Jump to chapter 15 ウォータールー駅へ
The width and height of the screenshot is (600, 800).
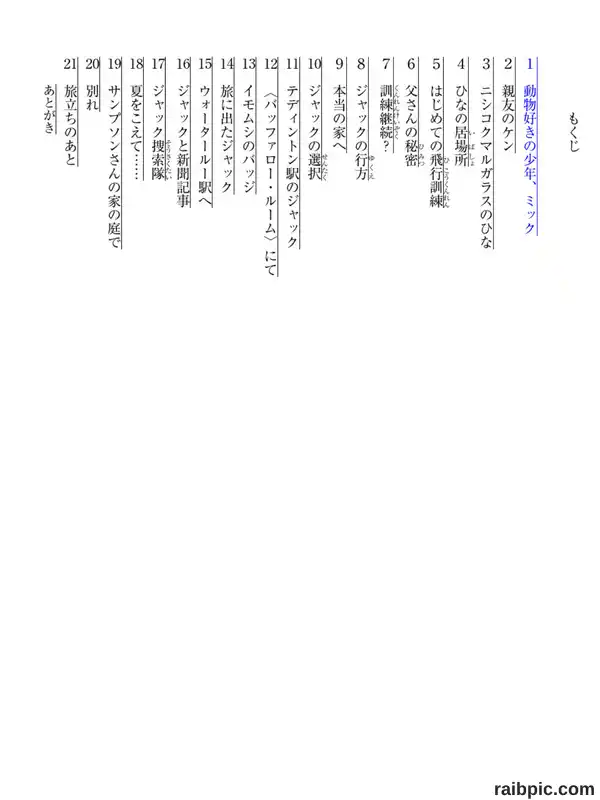[x=205, y=133]
